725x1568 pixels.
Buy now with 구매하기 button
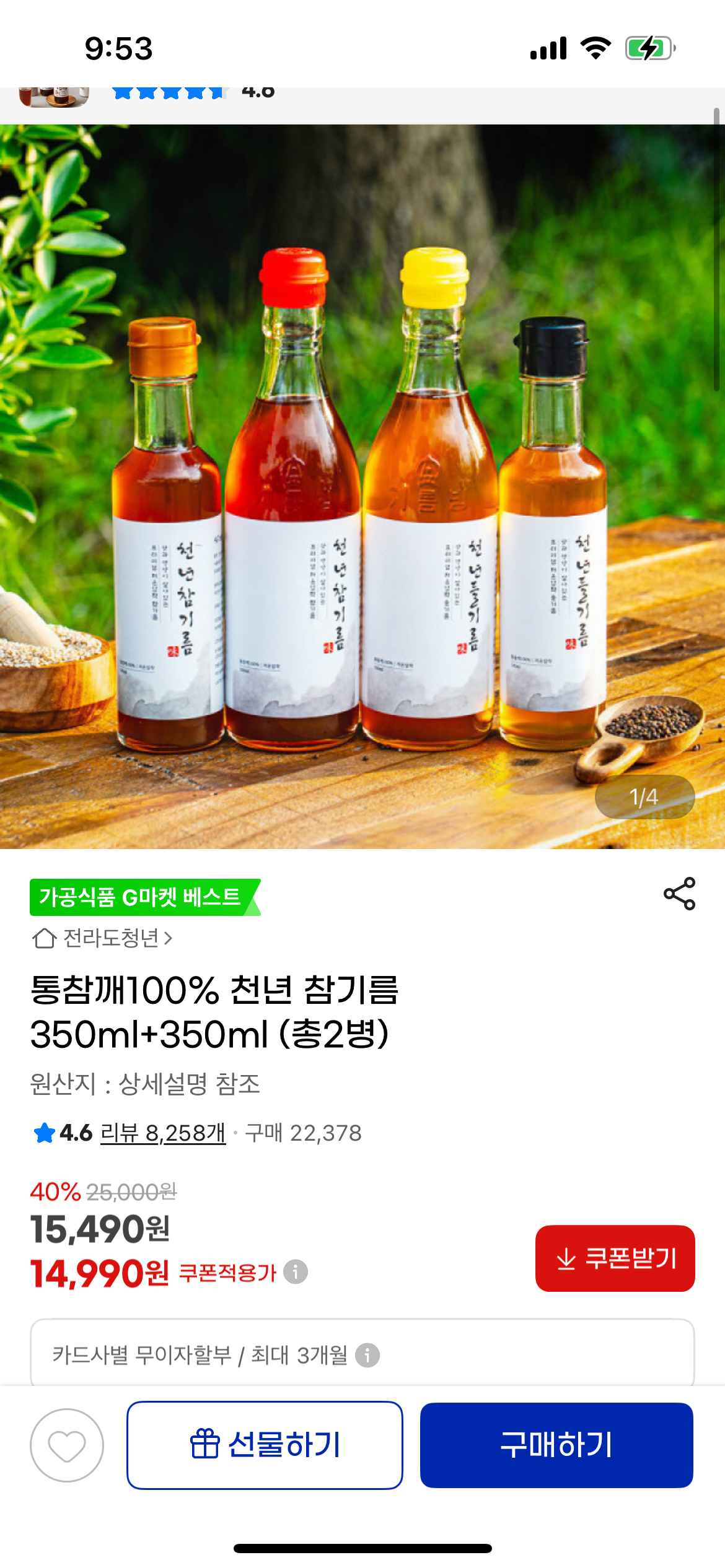(x=556, y=1445)
